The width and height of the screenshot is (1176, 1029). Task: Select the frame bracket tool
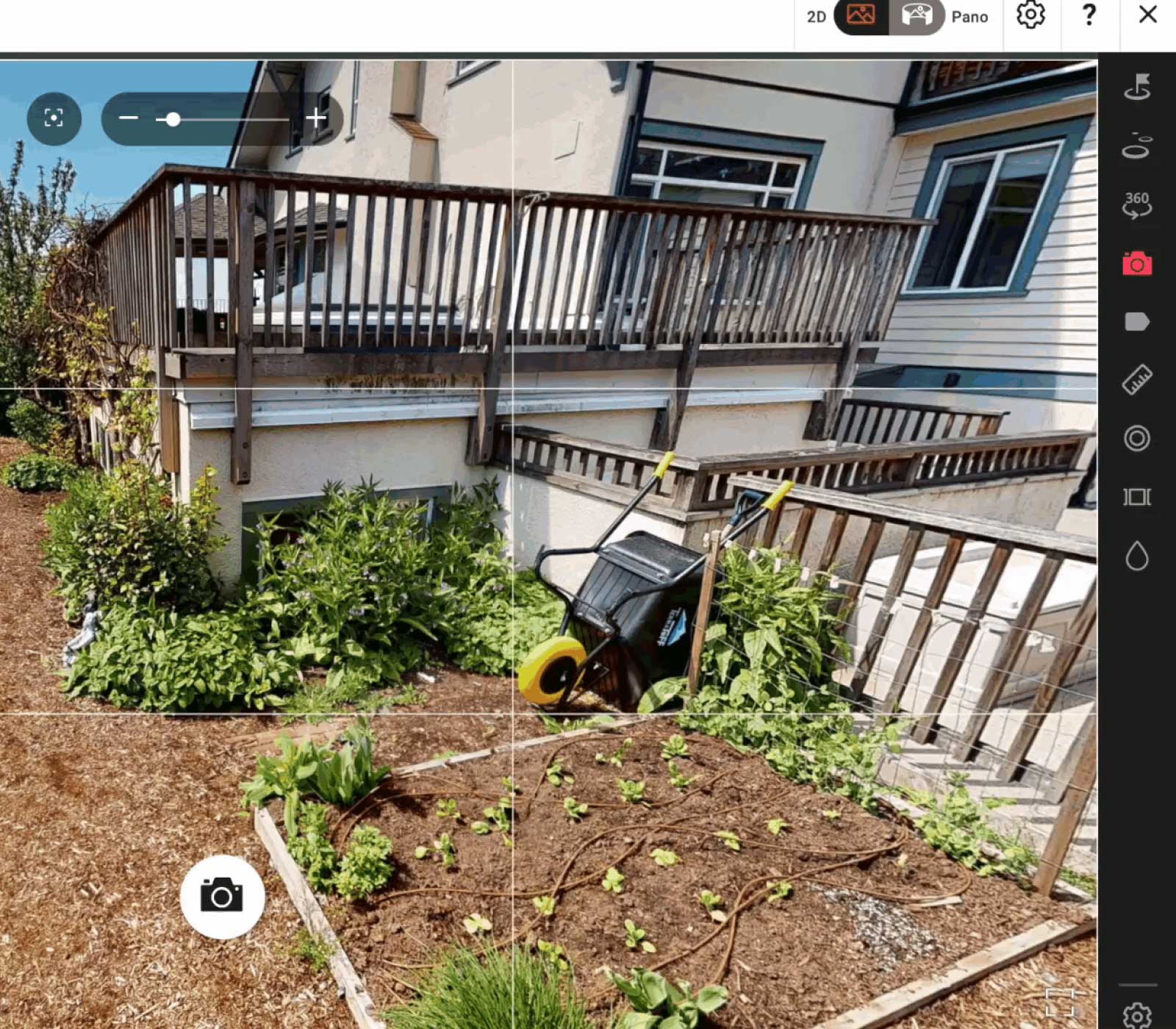(1137, 498)
